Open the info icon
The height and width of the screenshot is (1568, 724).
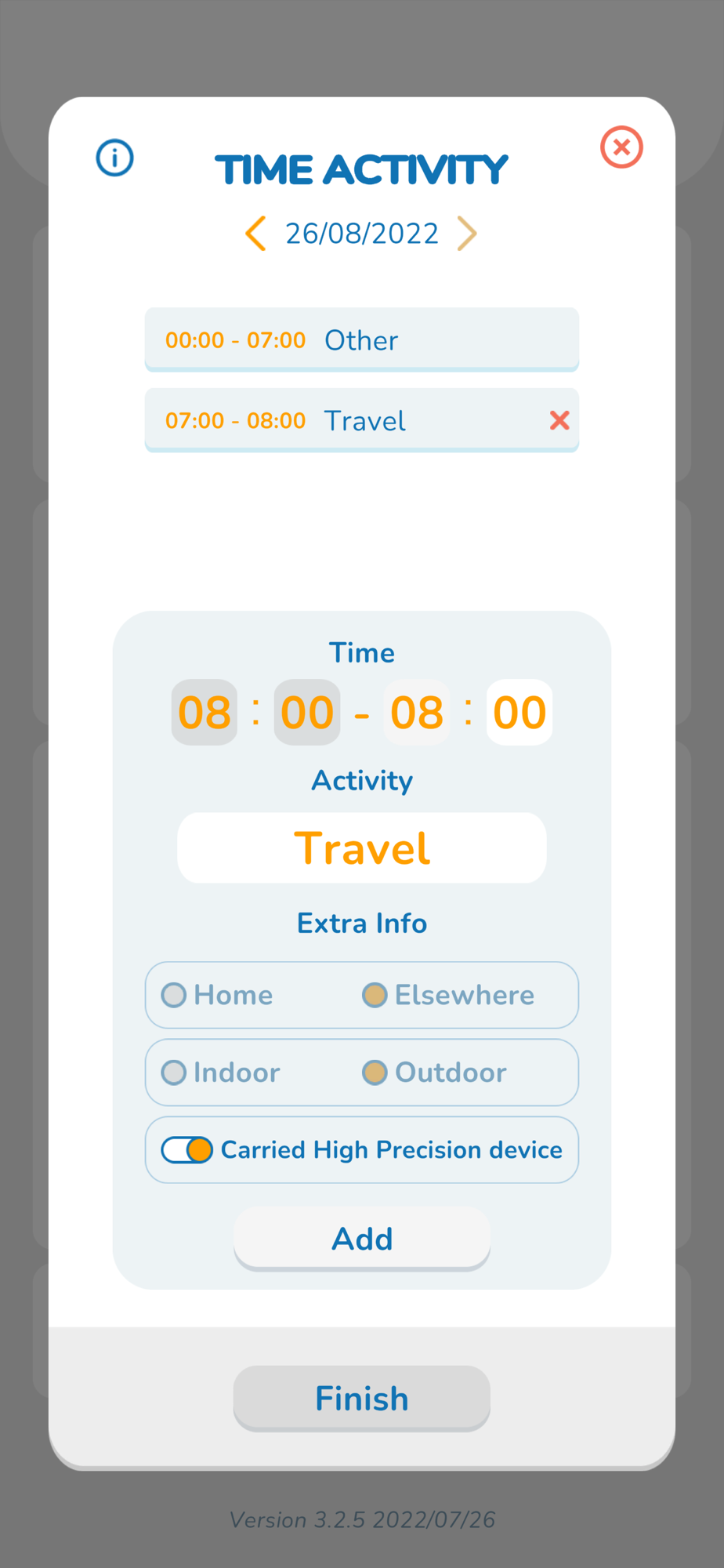coord(114,158)
